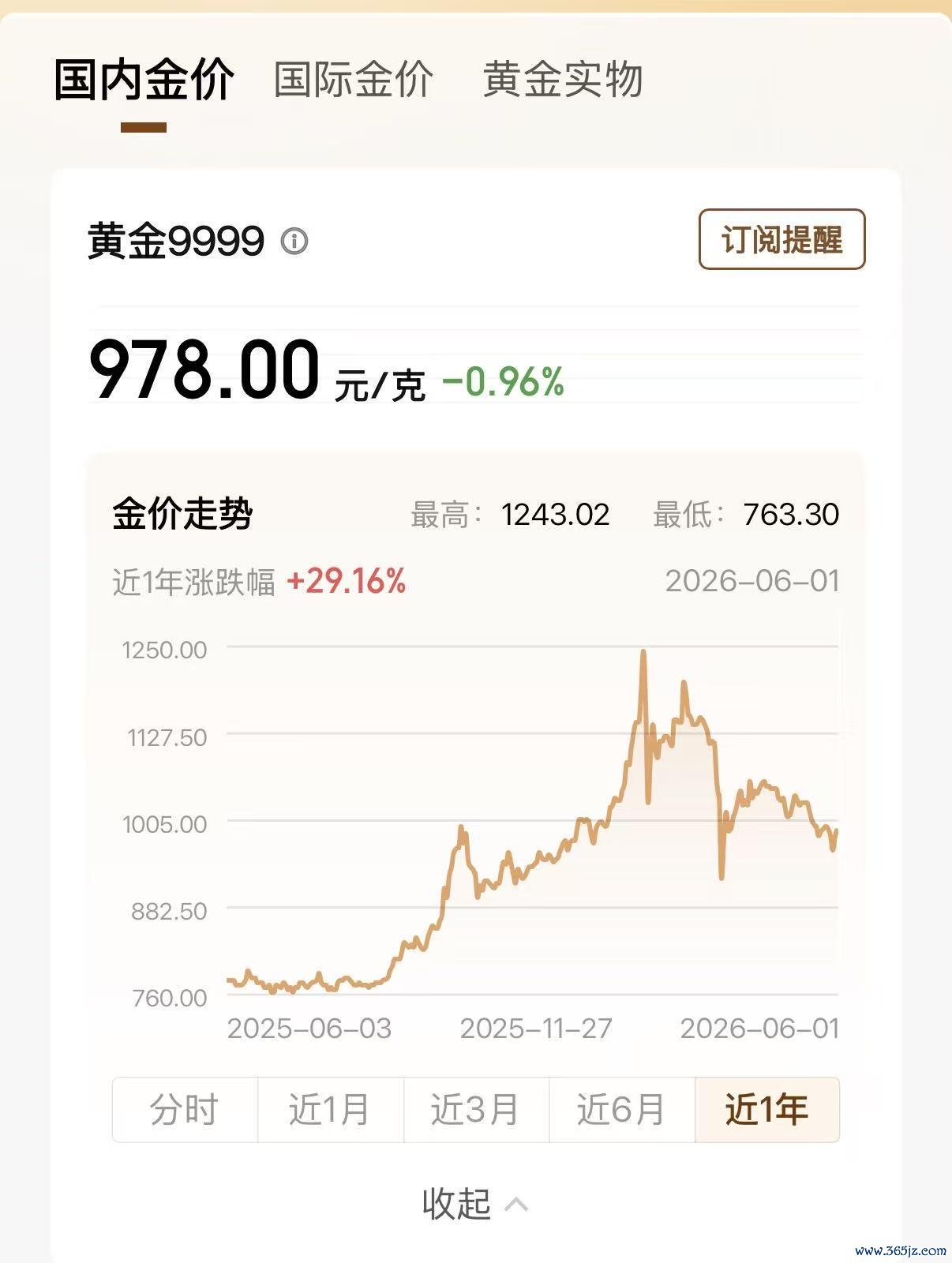Tap the 订阅提醒 button

pos(781,239)
